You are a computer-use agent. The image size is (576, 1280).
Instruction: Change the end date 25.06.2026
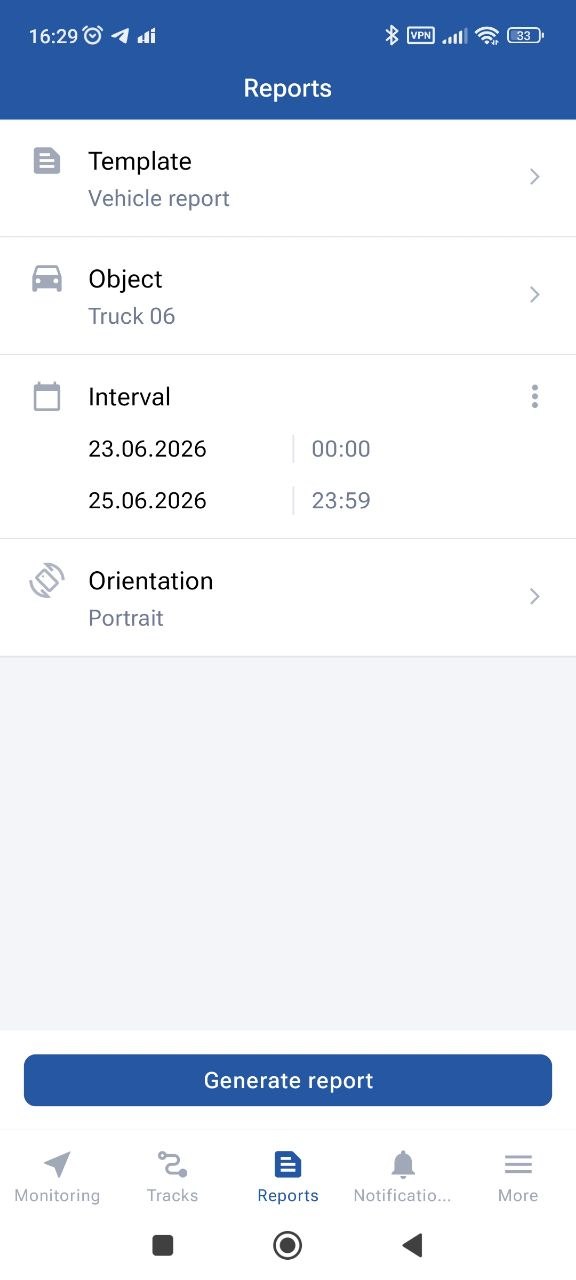point(147,501)
